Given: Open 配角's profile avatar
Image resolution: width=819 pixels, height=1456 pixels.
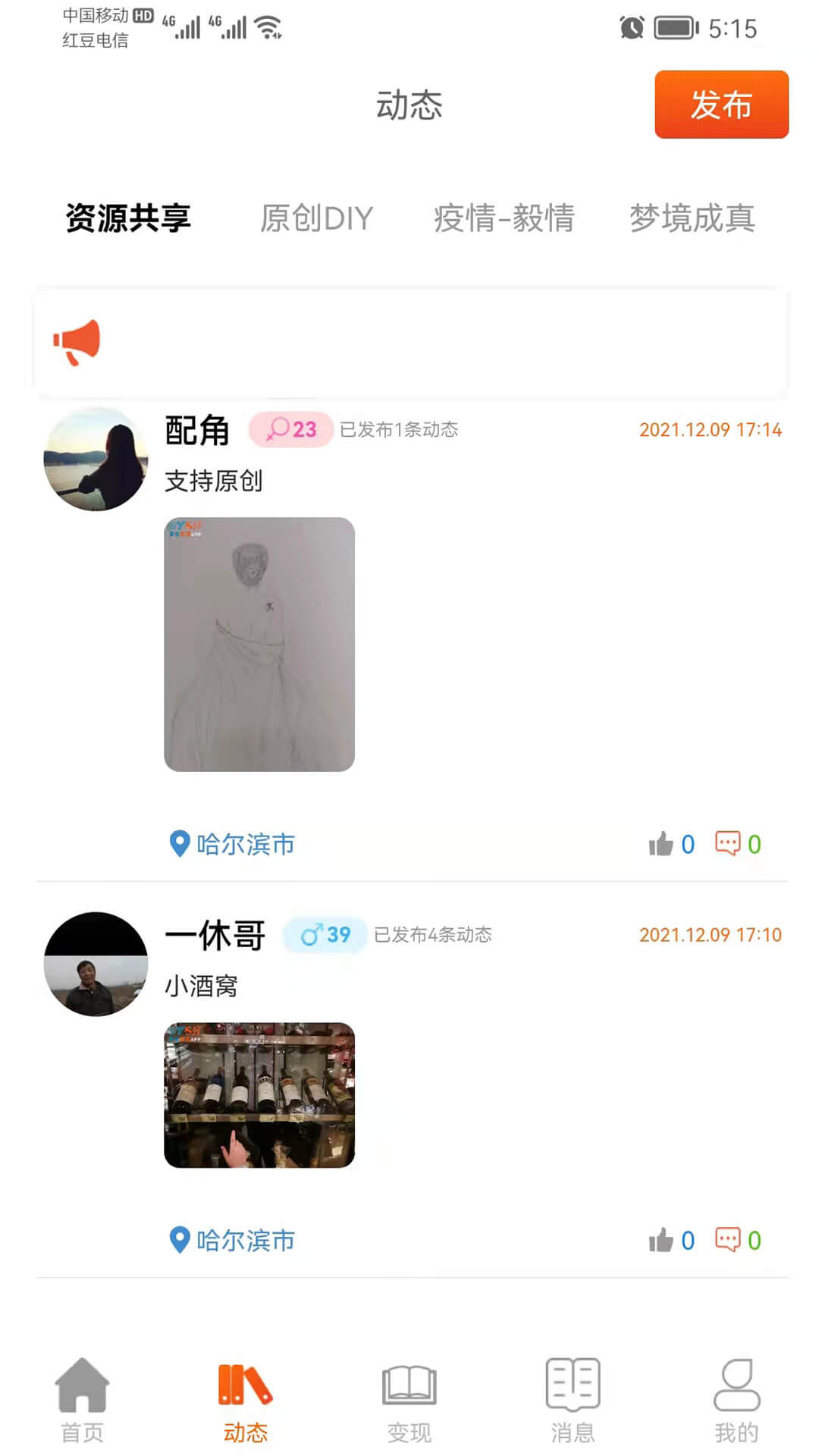Looking at the screenshot, I should pos(96,459).
